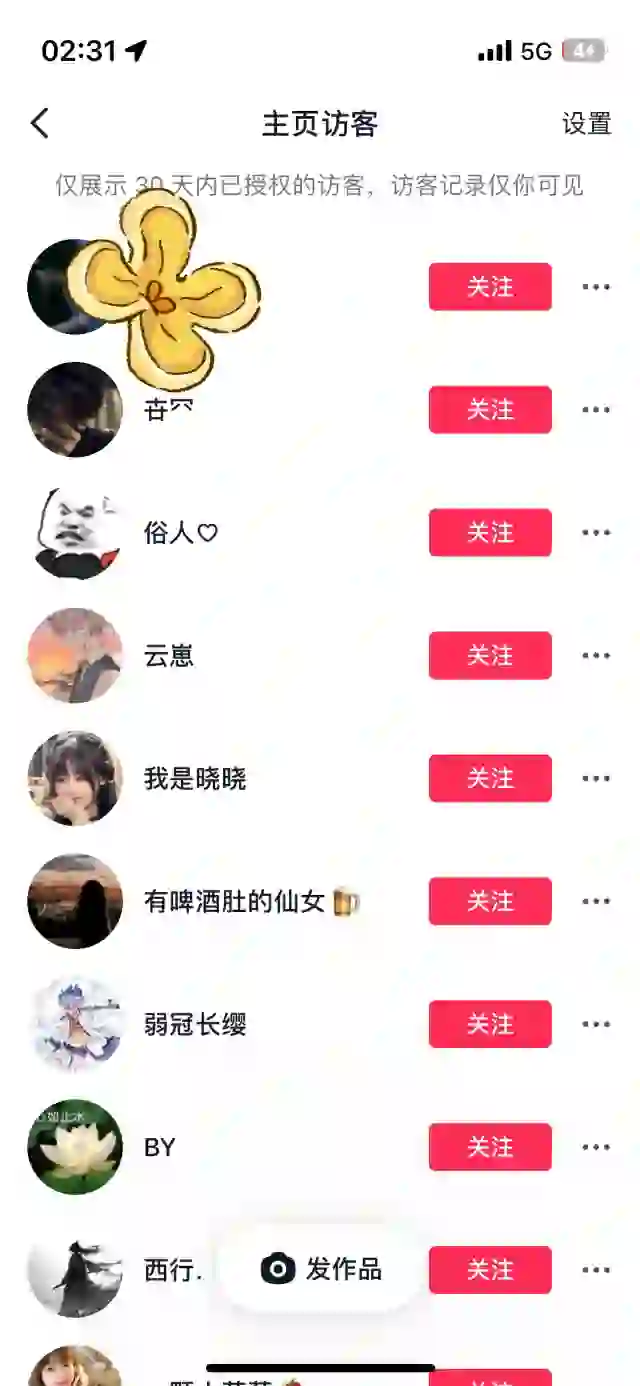The image size is (640, 1386).
Task: Follow the visitor 俗人♡
Action: pos(490,532)
